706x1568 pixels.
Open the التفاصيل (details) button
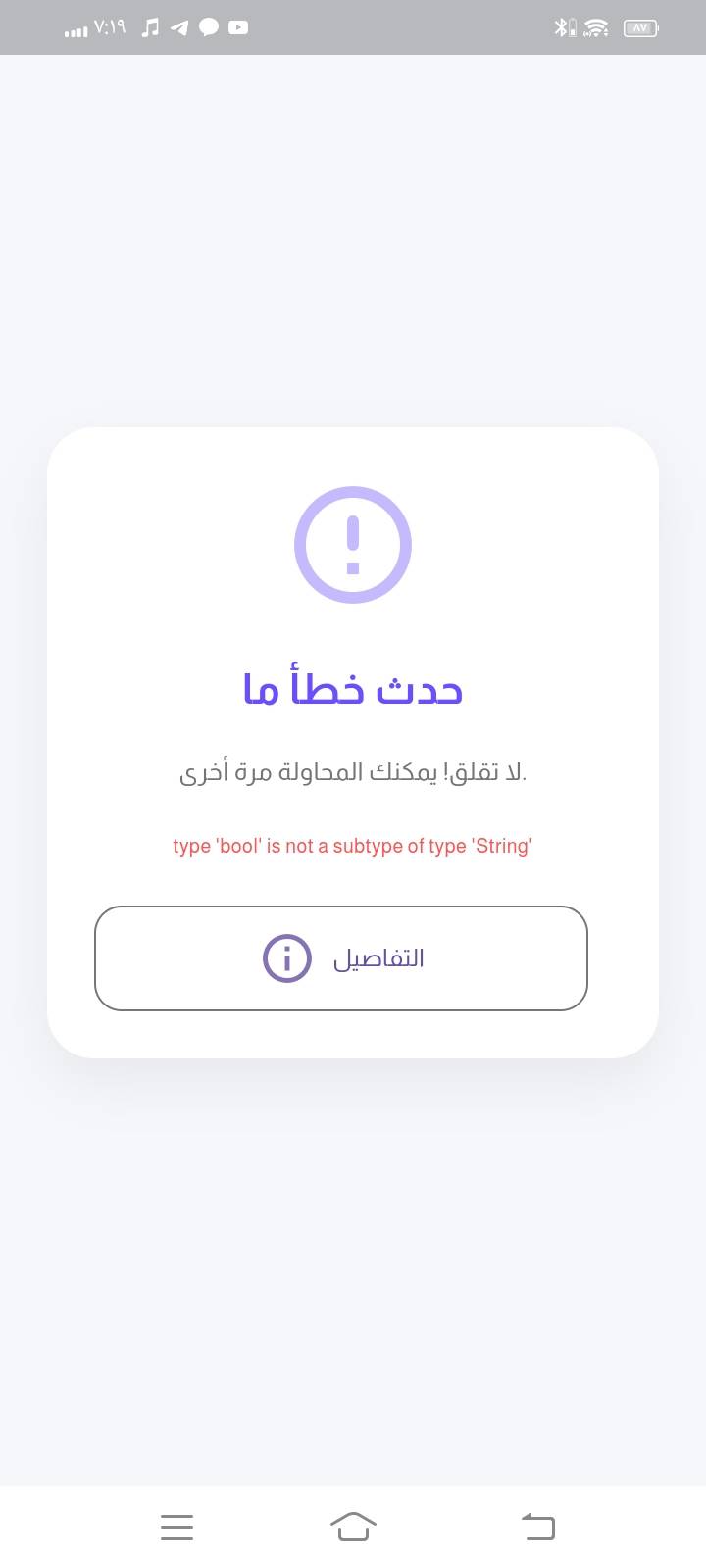[x=341, y=958]
